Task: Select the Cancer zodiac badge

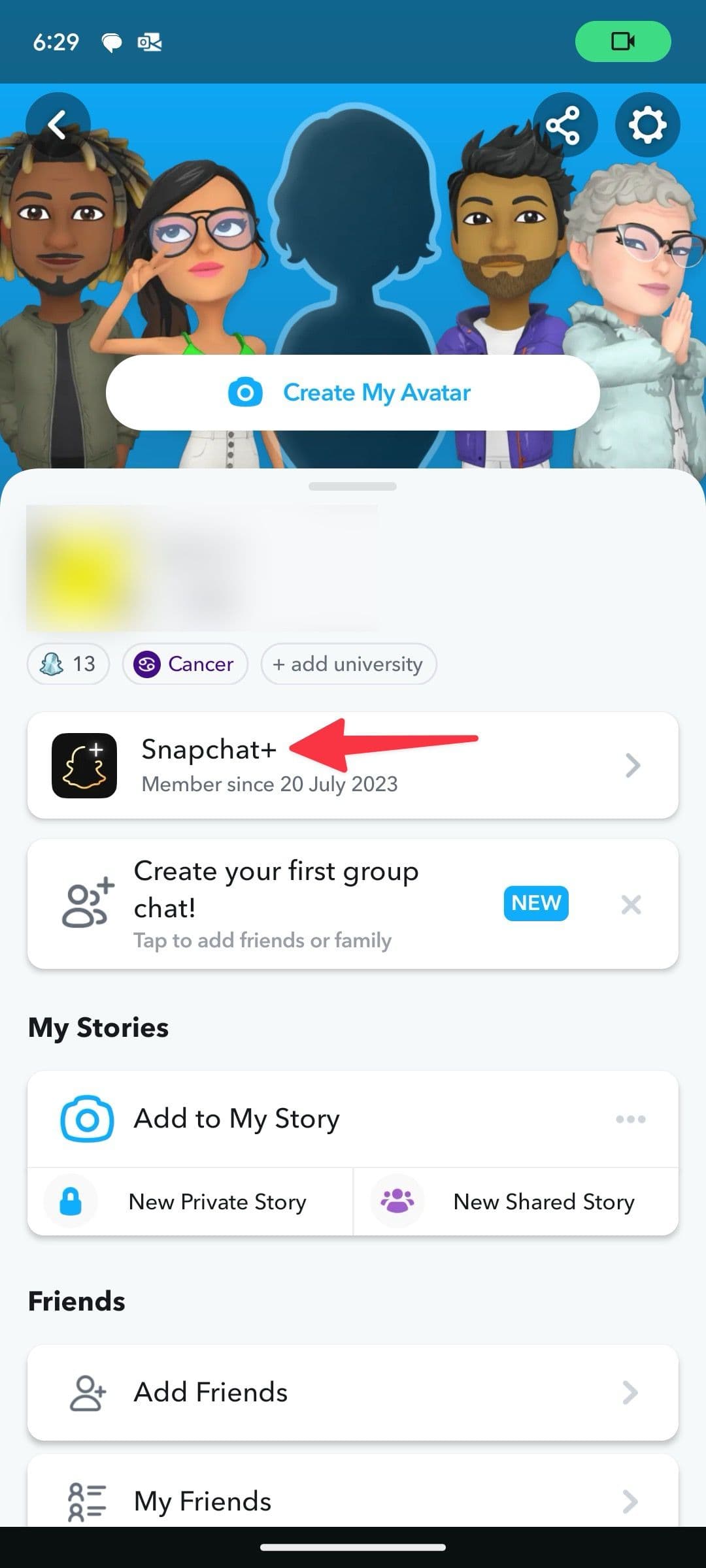Action: [185, 664]
